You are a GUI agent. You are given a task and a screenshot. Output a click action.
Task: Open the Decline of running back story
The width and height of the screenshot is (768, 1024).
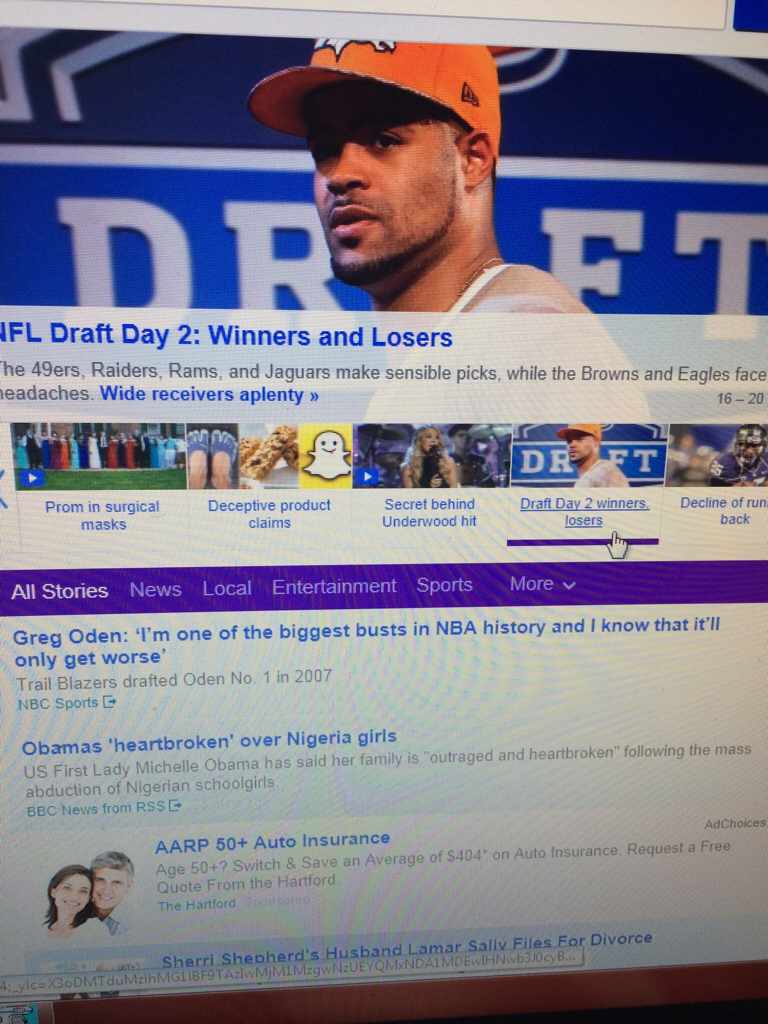pyautogui.click(x=726, y=510)
